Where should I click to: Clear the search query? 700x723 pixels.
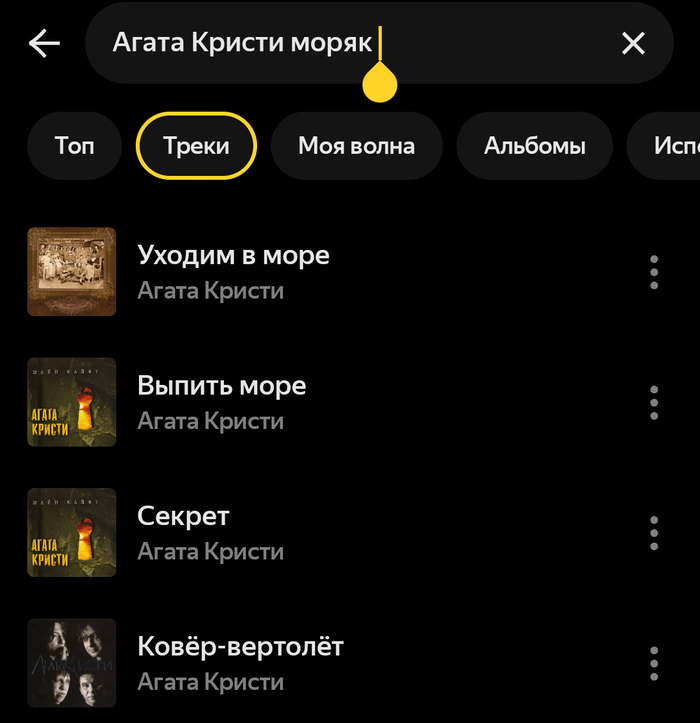click(x=633, y=43)
